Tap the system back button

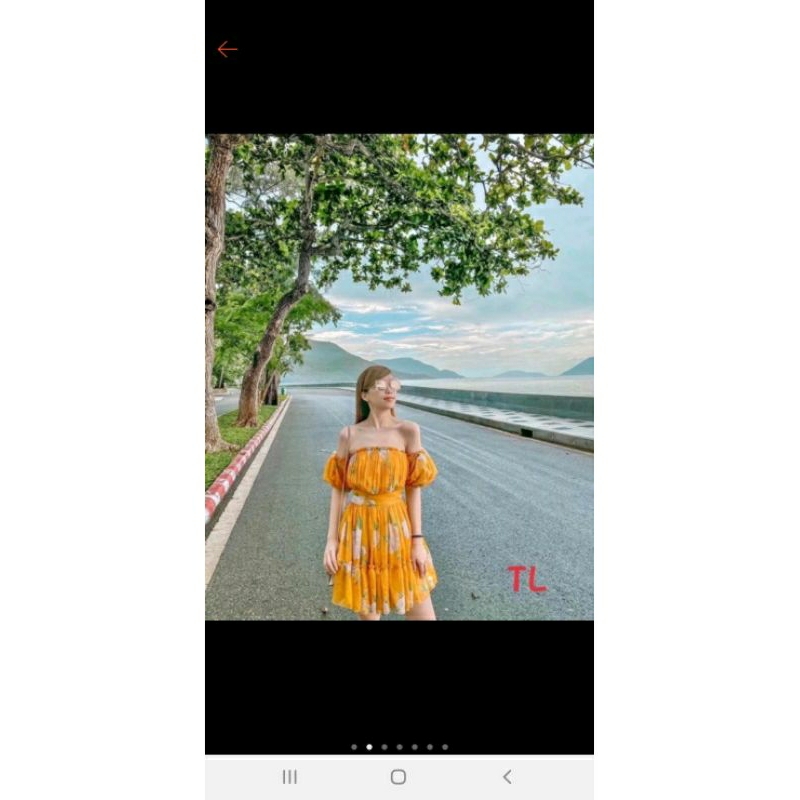click(x=507, y=777)
